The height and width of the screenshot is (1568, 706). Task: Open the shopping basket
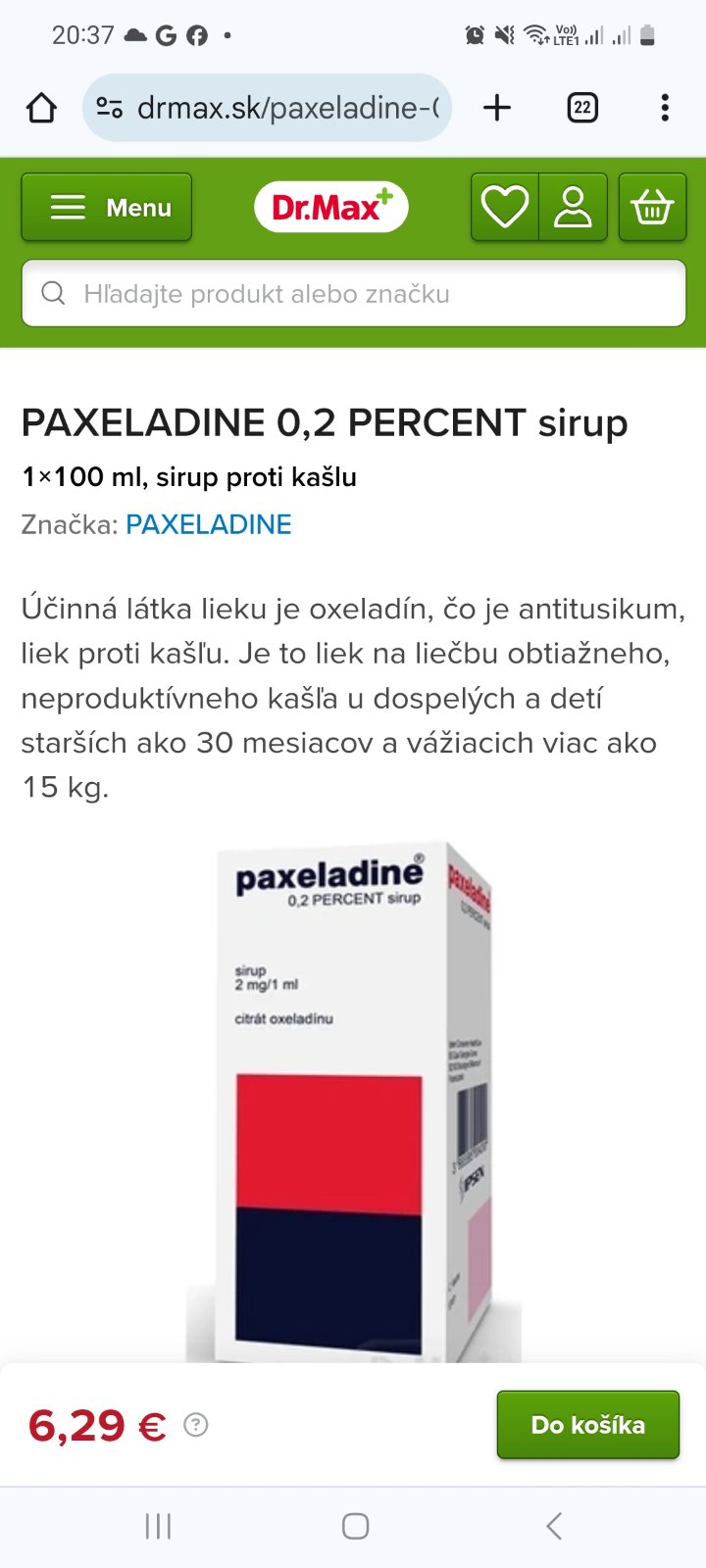pos(652,208)
